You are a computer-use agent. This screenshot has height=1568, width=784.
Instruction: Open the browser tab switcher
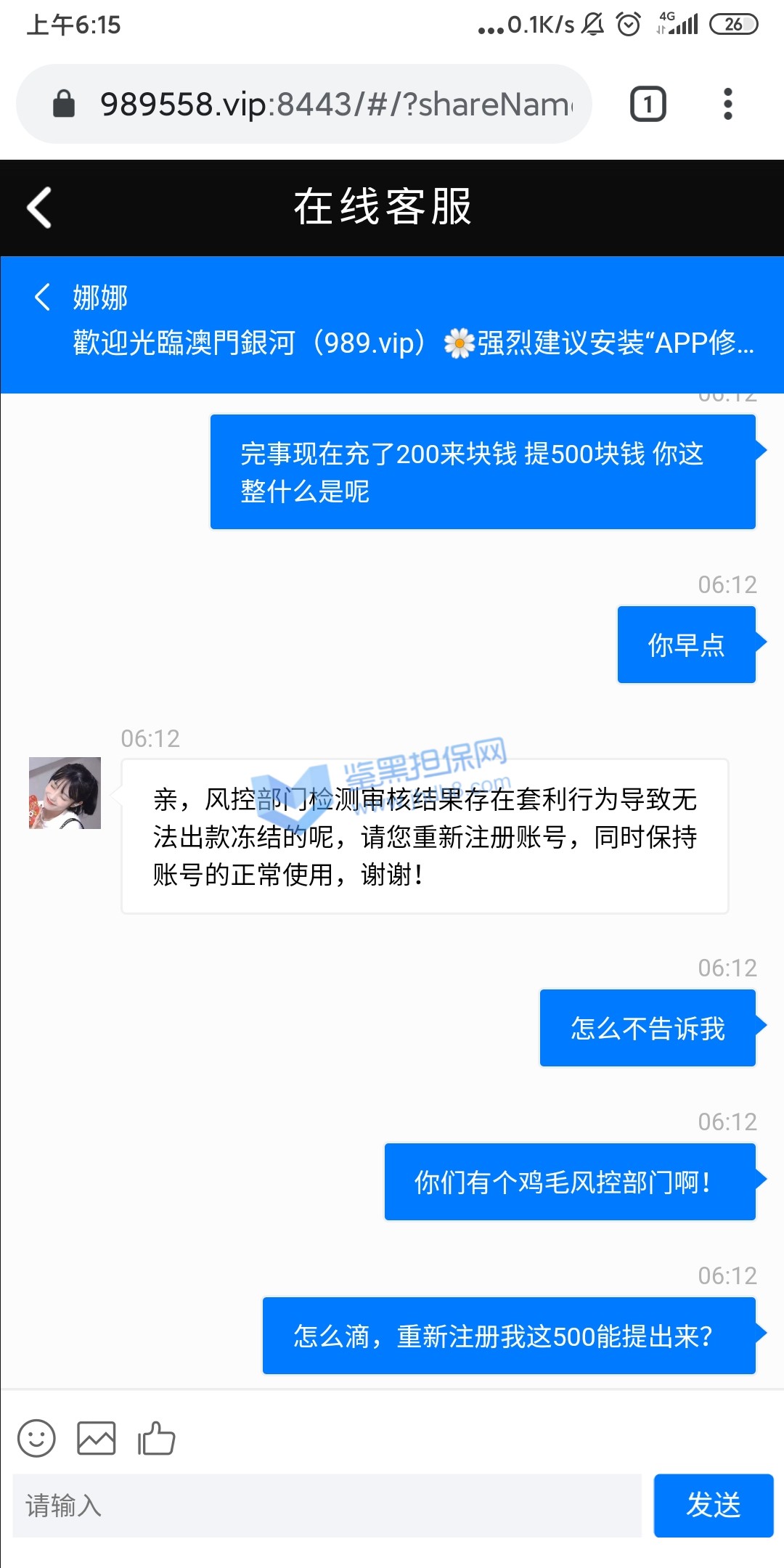click(648, 104)
